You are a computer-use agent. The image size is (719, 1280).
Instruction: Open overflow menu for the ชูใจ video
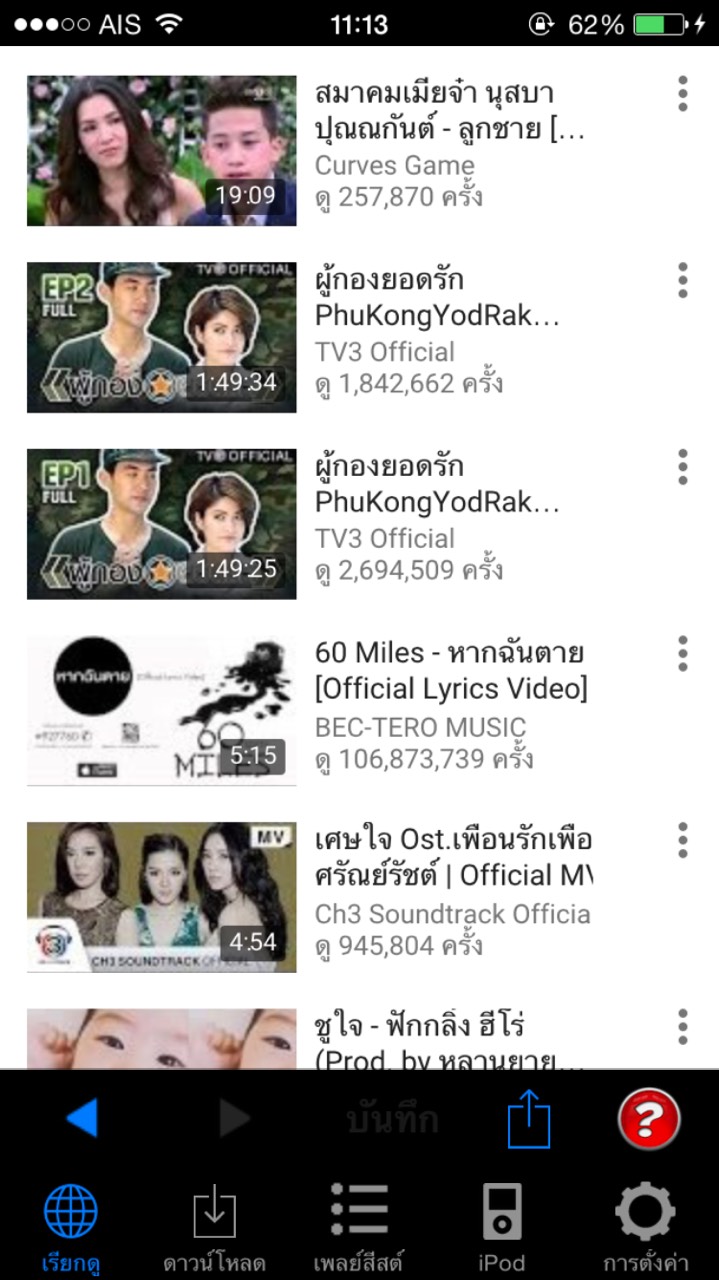(x=683, y=1027)
